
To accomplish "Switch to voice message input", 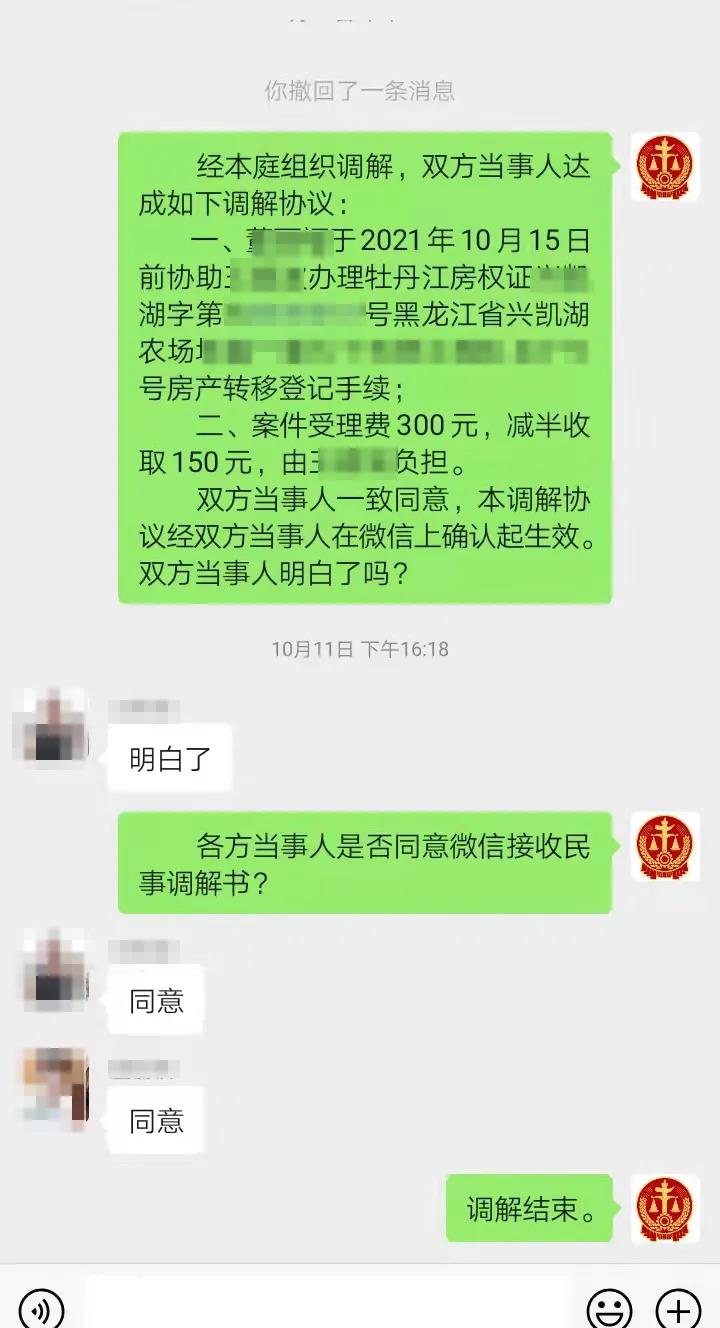I will pyautogui.click(x=42, y=1308).
